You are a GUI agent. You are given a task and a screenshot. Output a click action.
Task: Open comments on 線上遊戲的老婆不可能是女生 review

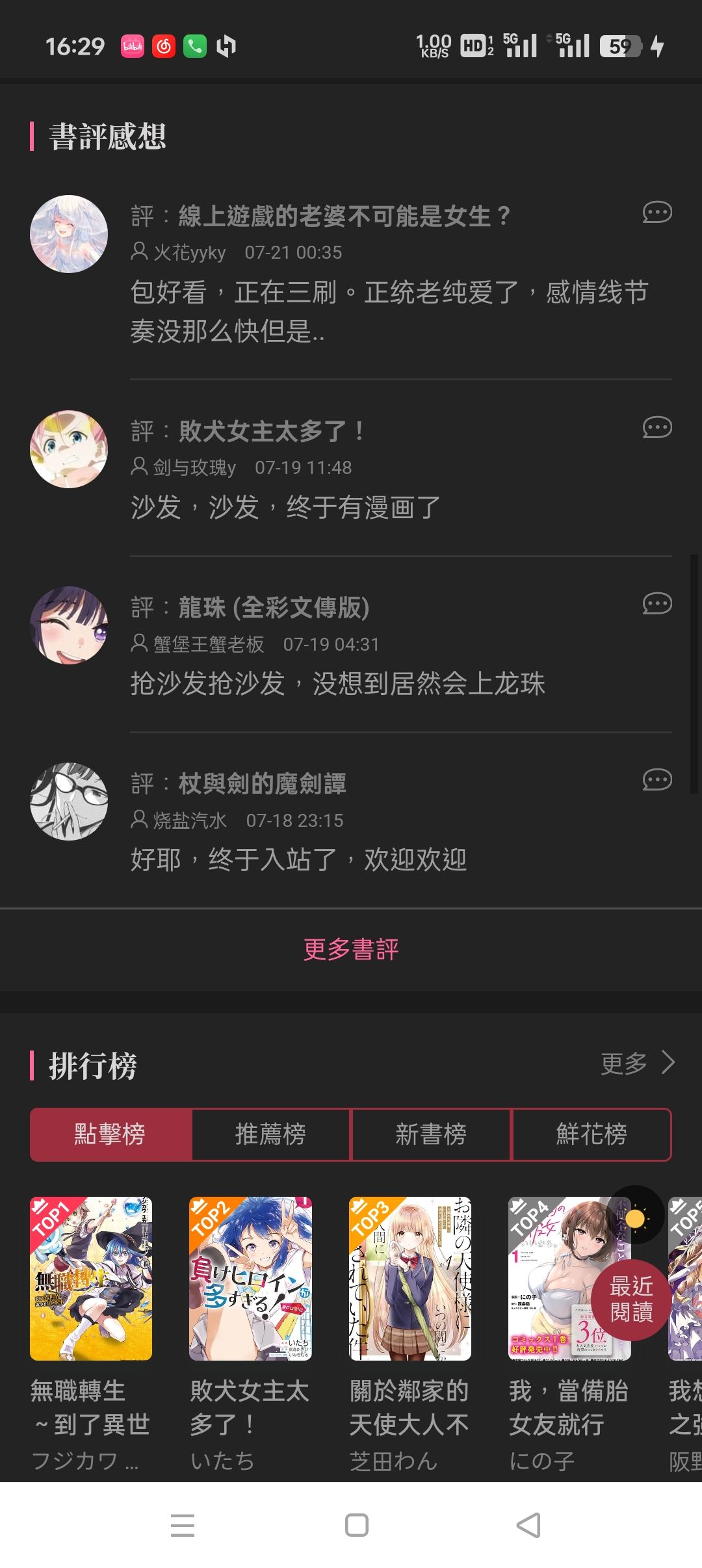(x=656, y=213)
